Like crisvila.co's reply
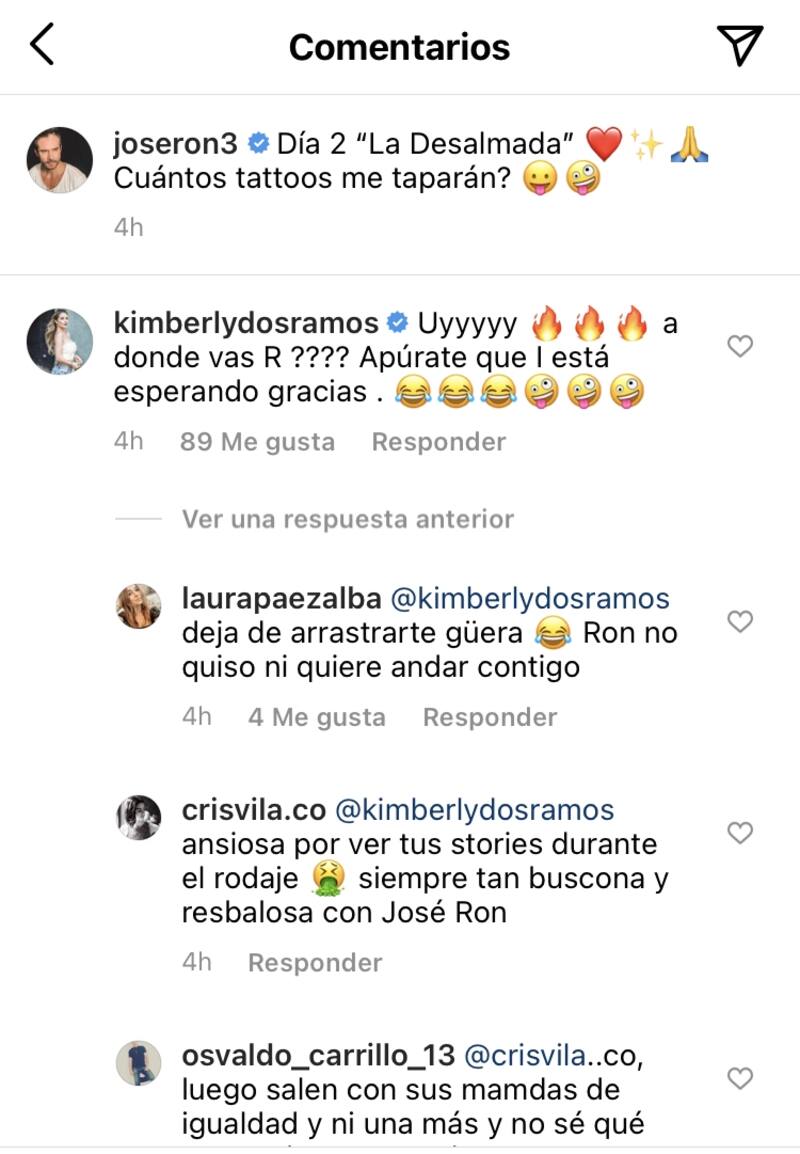The width and height of the screenshot is (800, 1154). tap(739, 832)
